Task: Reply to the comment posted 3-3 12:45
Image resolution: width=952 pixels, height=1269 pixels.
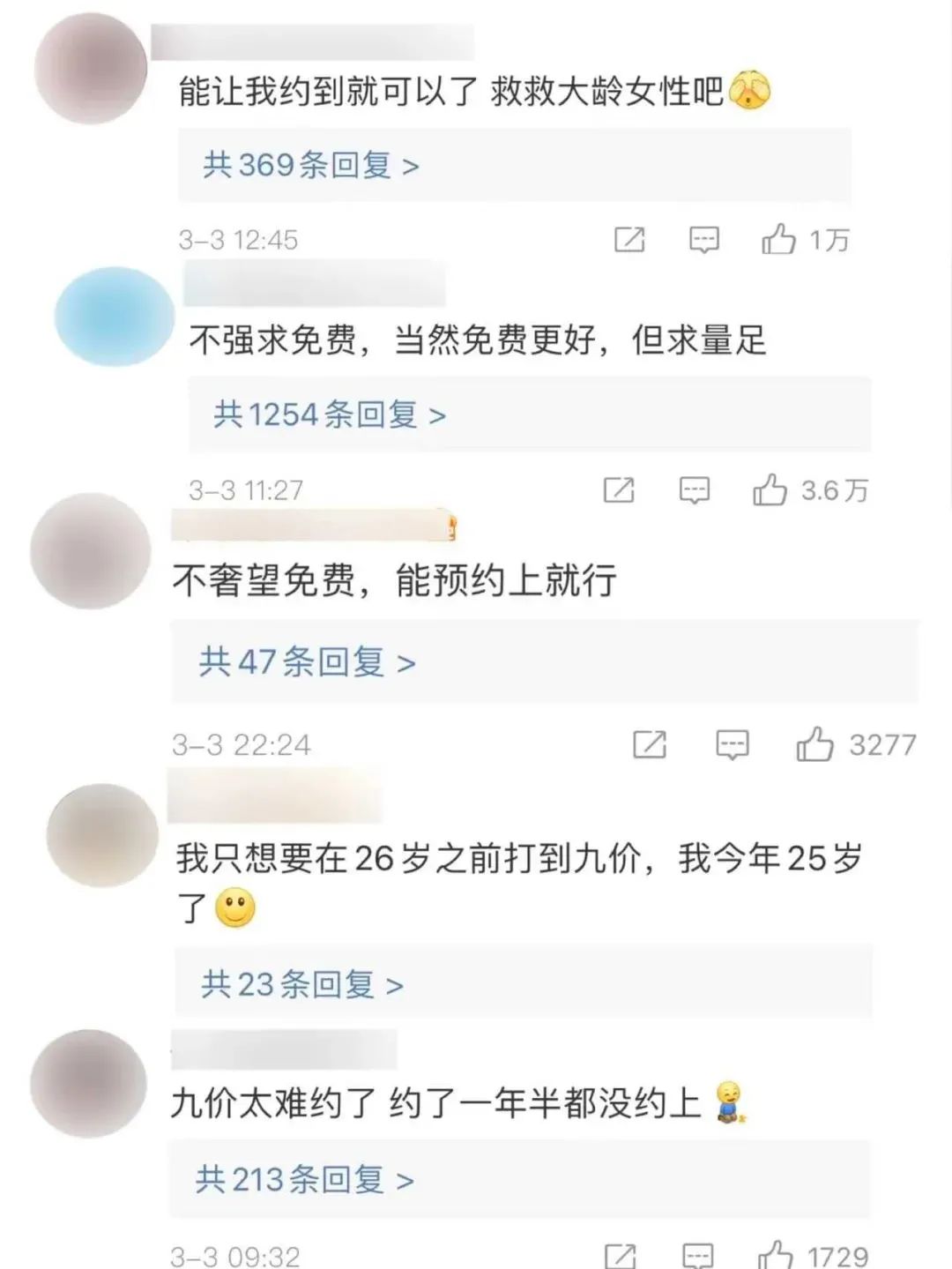Action: tap(703, 240)
